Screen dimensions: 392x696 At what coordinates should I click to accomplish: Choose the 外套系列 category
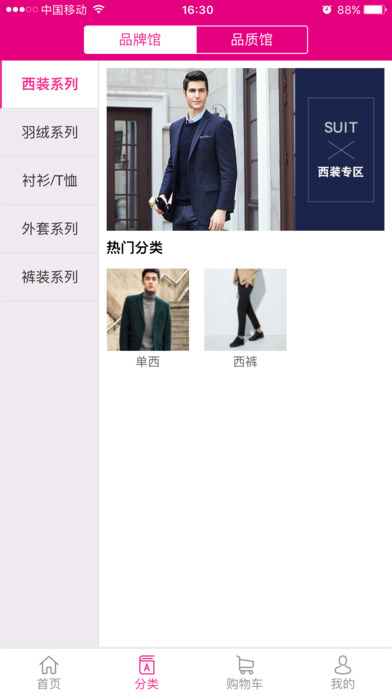(x=49, y=229)
